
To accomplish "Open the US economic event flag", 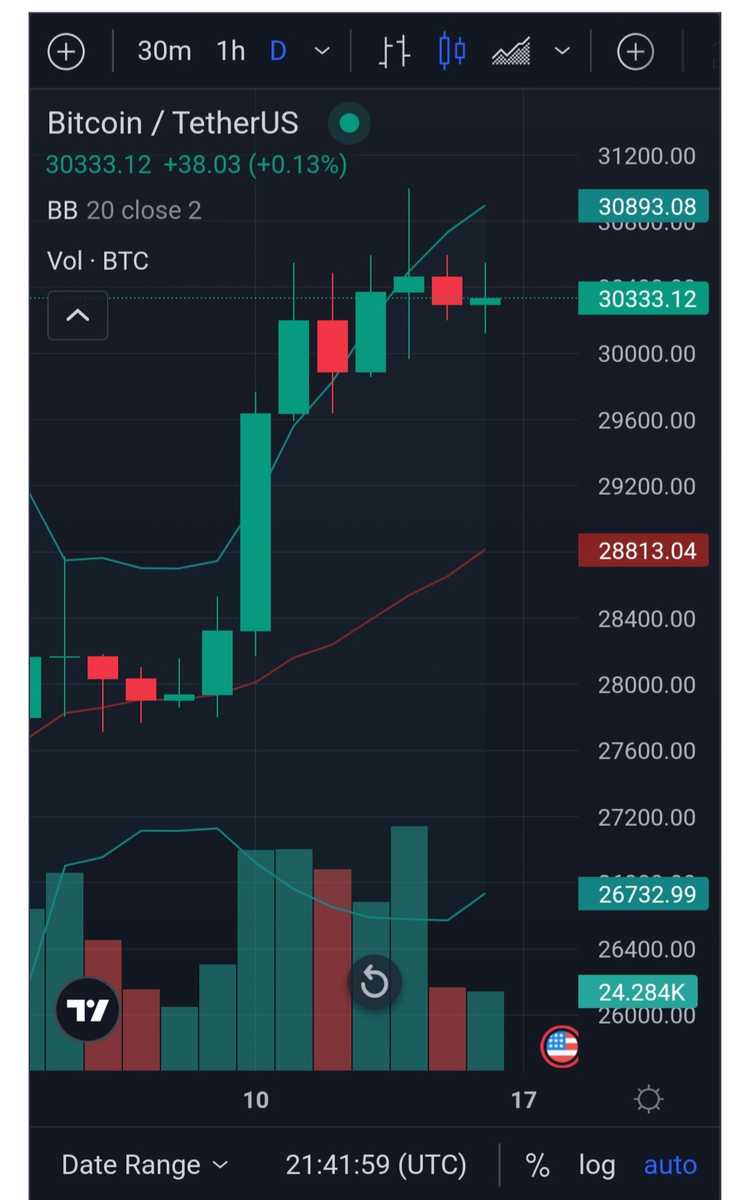I will [x=560, y=1047].
